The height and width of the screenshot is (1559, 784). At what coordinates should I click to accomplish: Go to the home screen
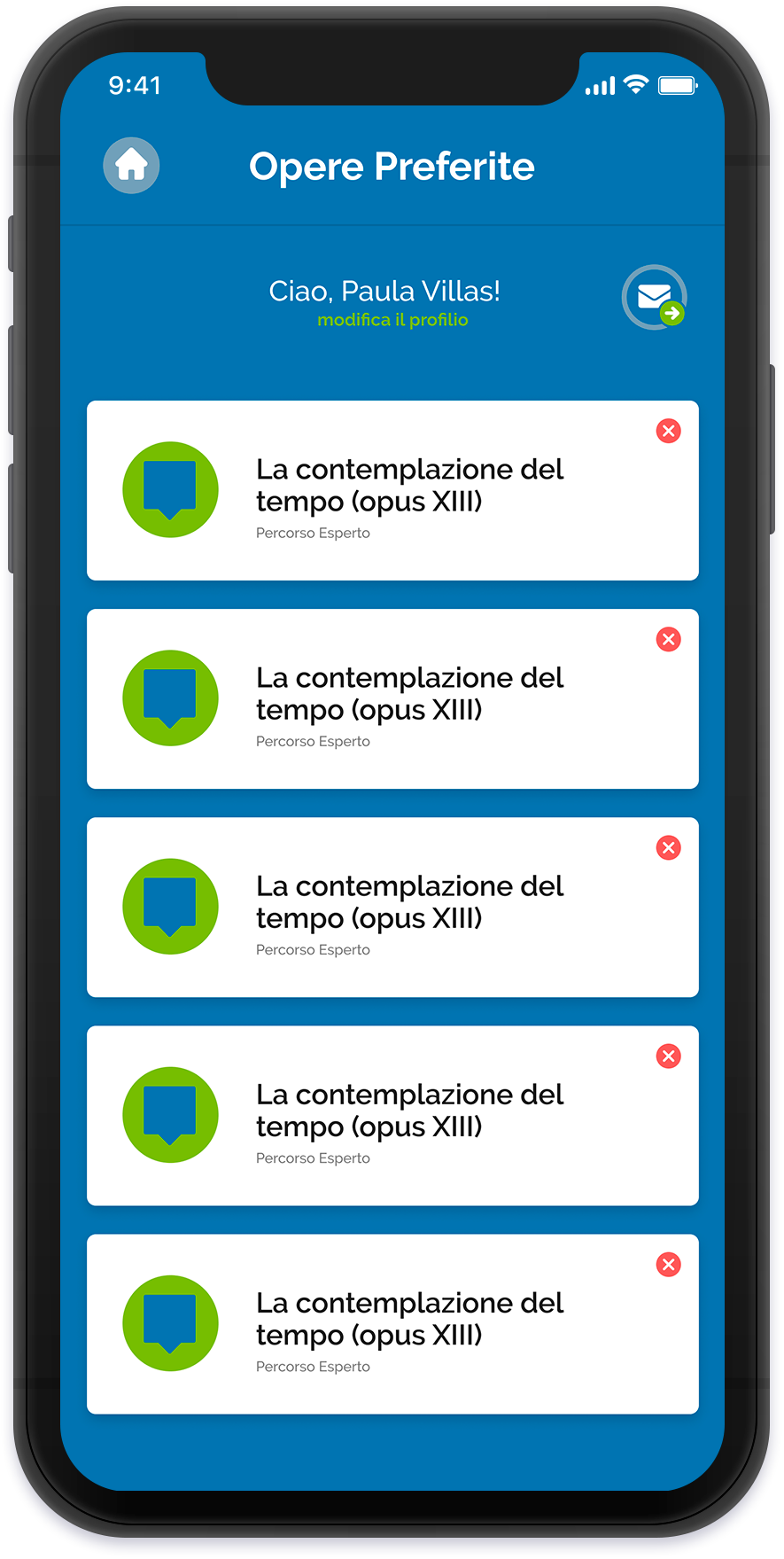[131, 166]
